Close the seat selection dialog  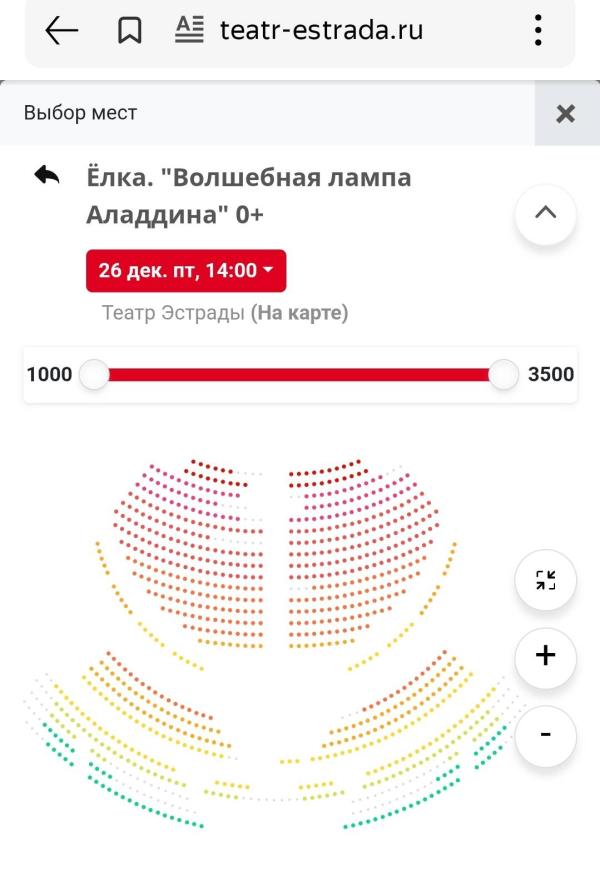[x=566, y=114]
